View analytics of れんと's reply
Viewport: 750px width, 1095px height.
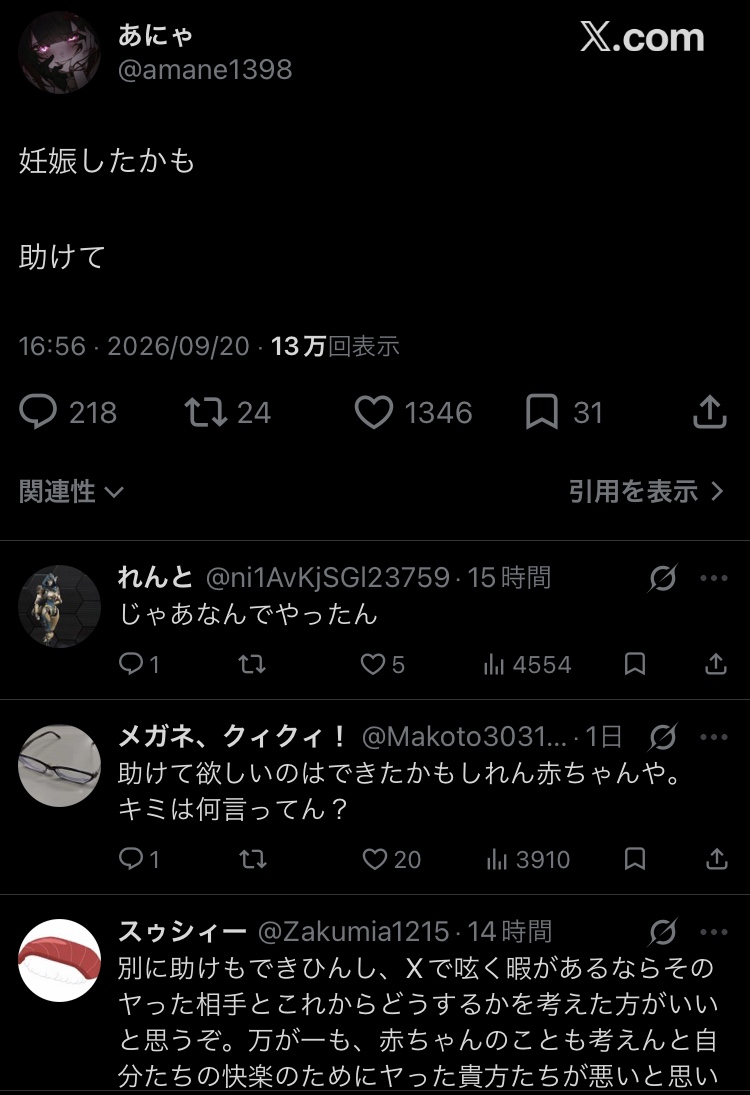click(x=528, y=664)
